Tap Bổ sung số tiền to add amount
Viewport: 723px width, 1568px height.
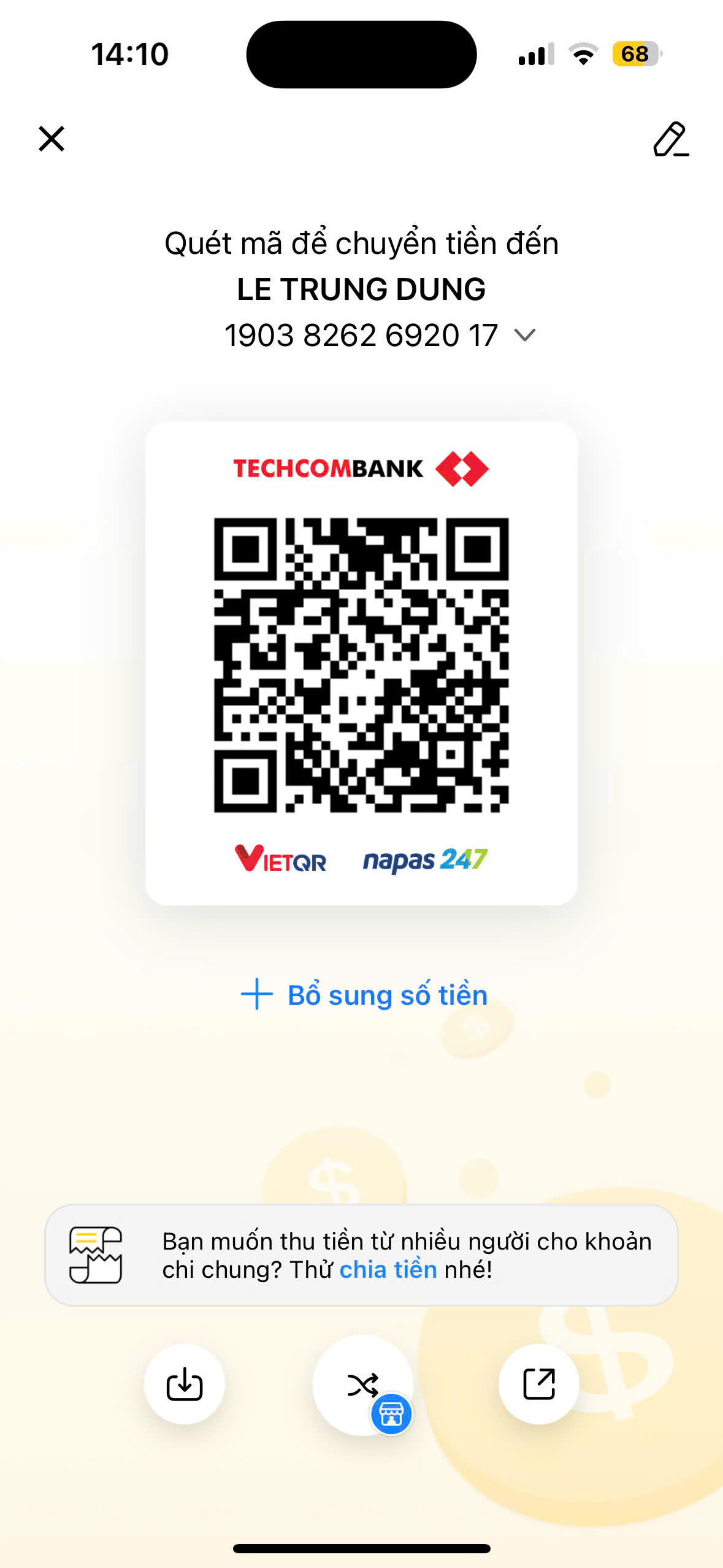pyautogui.click(x=364, y=994)
